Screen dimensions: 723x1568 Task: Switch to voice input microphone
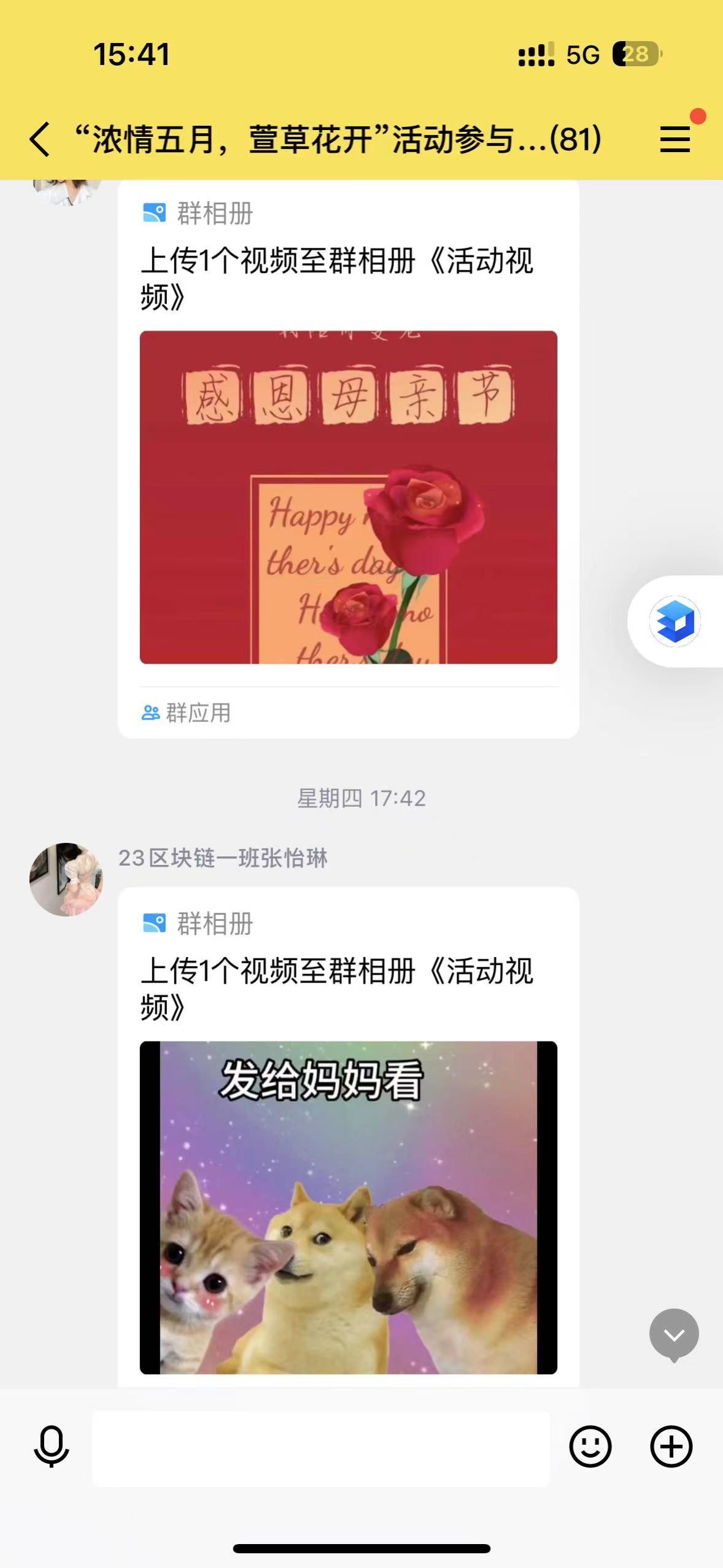[x=52, y=1446]
